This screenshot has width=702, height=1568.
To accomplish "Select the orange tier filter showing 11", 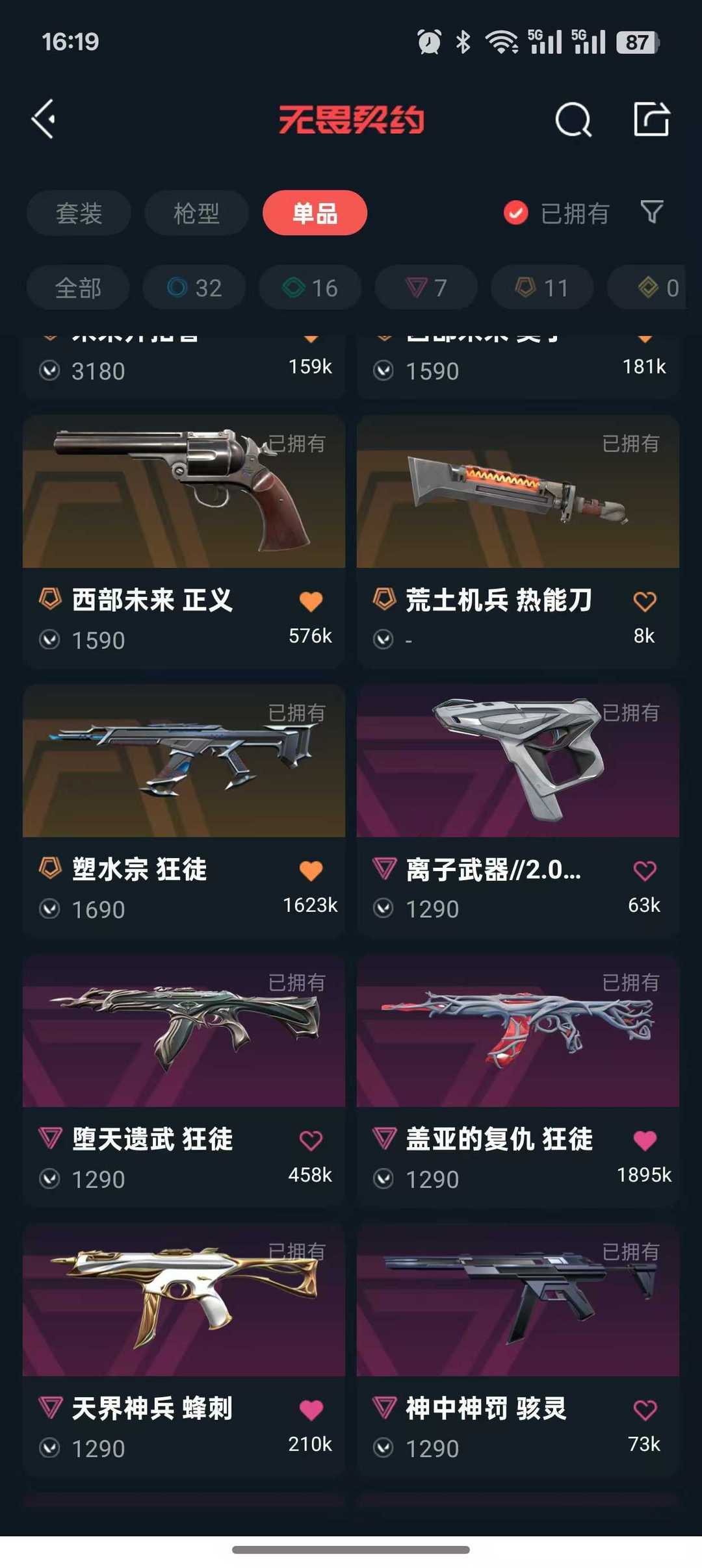I will point(541,287).
